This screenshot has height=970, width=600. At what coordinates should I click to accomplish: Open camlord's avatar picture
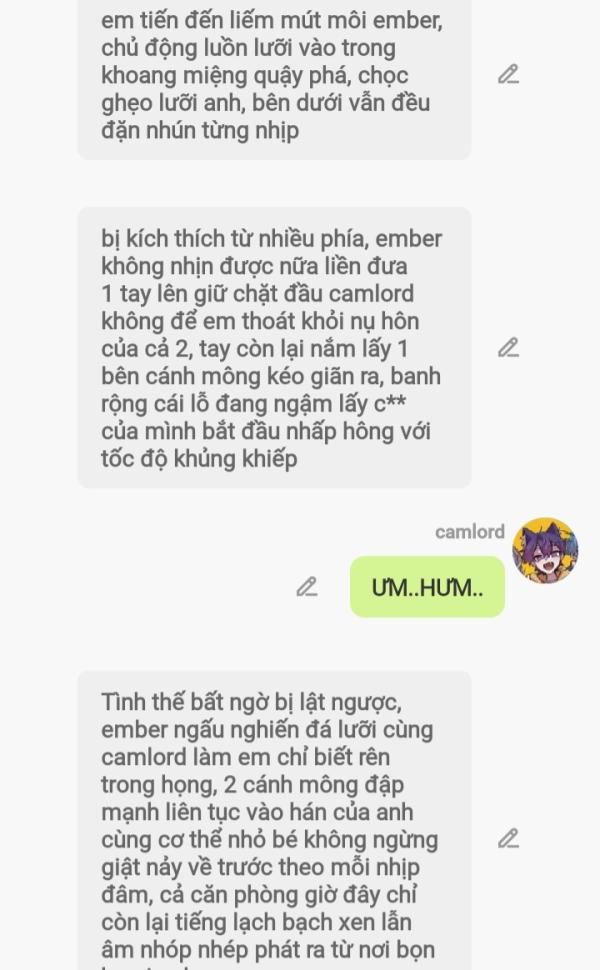(545, 550)
